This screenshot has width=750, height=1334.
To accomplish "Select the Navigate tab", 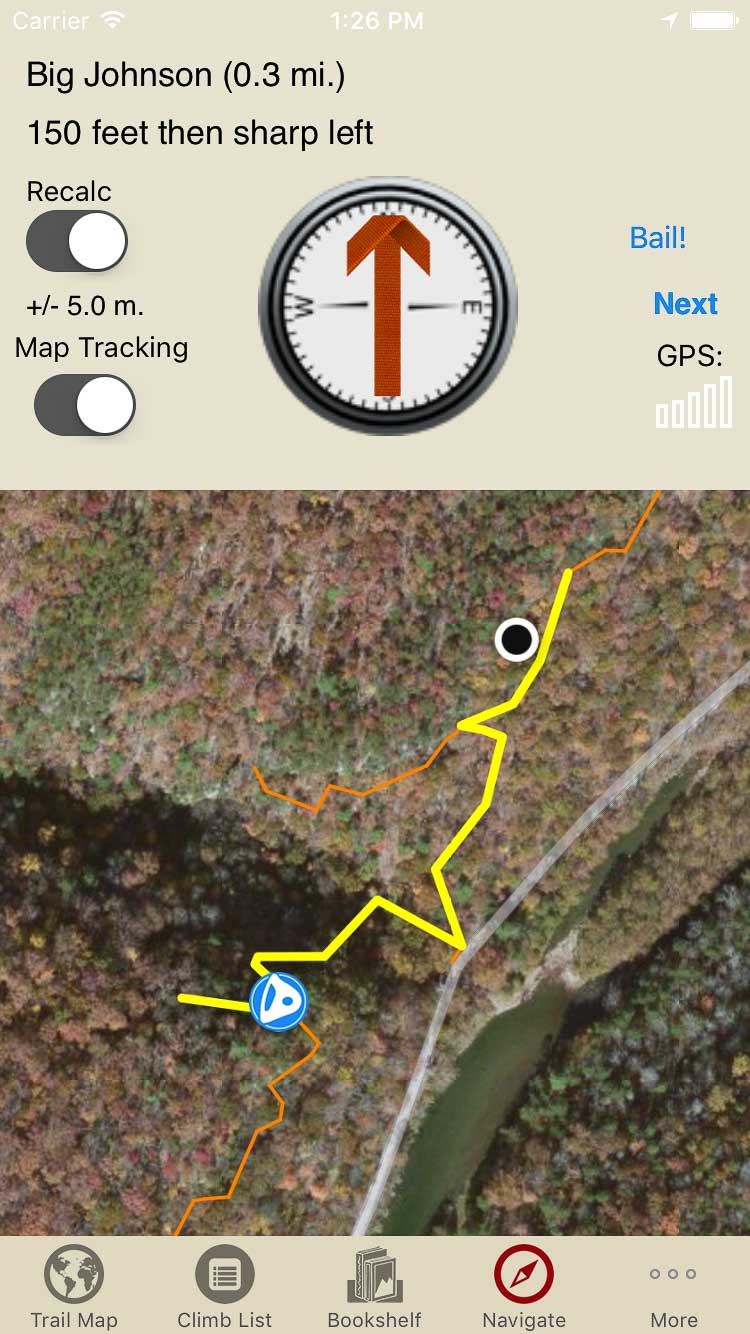I will click(x=524, y=1288).
